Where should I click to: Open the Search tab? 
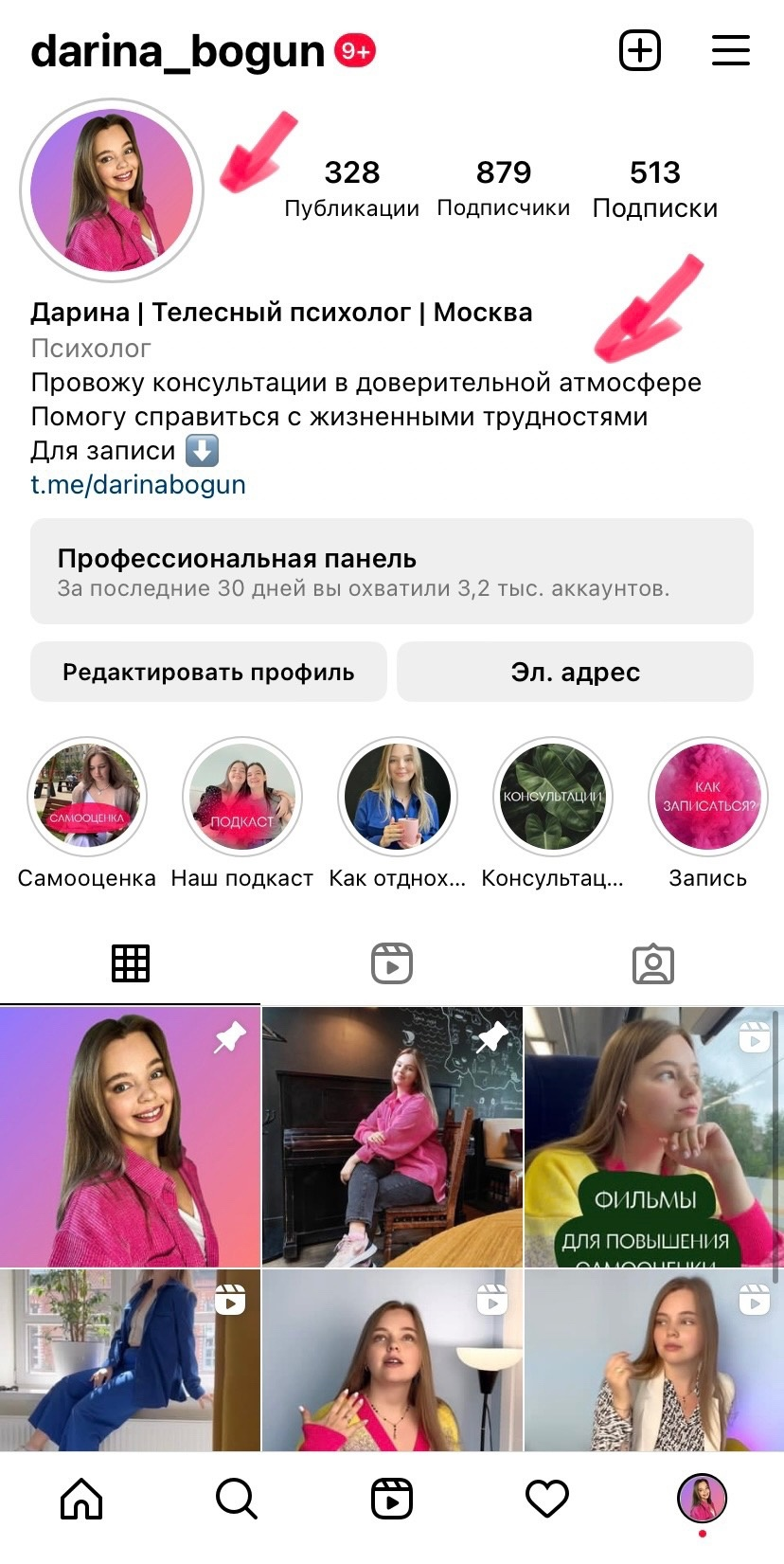237,1499
